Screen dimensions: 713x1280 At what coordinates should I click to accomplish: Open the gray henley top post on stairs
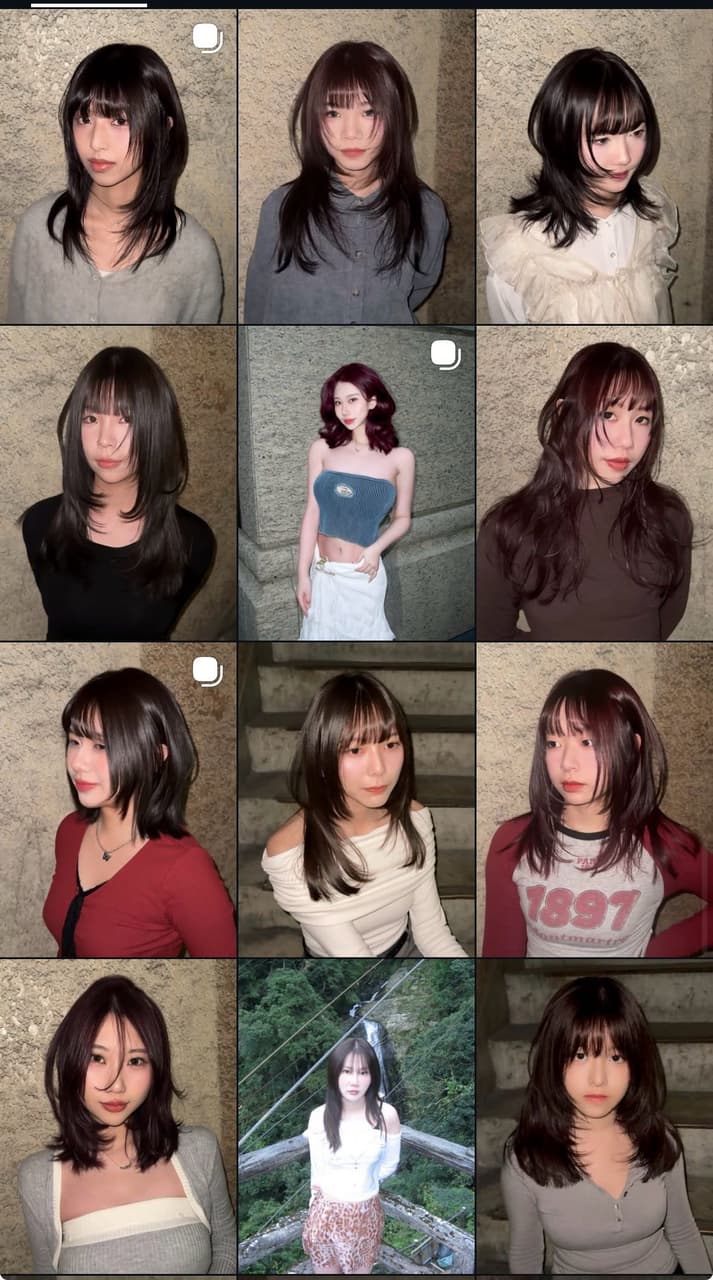[595, 1117]
